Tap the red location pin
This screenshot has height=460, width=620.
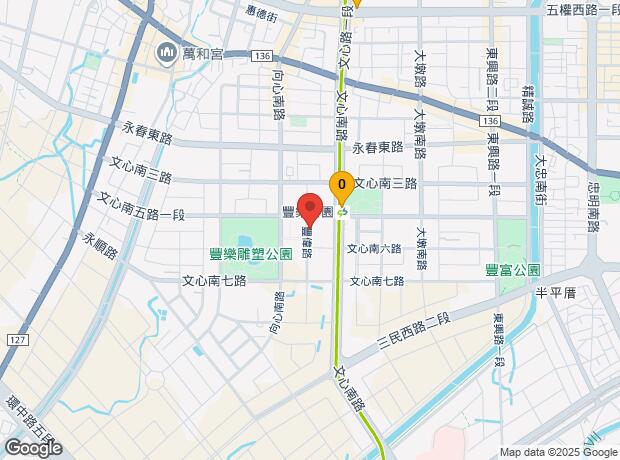pyautogui.click(x=311, y=207)
